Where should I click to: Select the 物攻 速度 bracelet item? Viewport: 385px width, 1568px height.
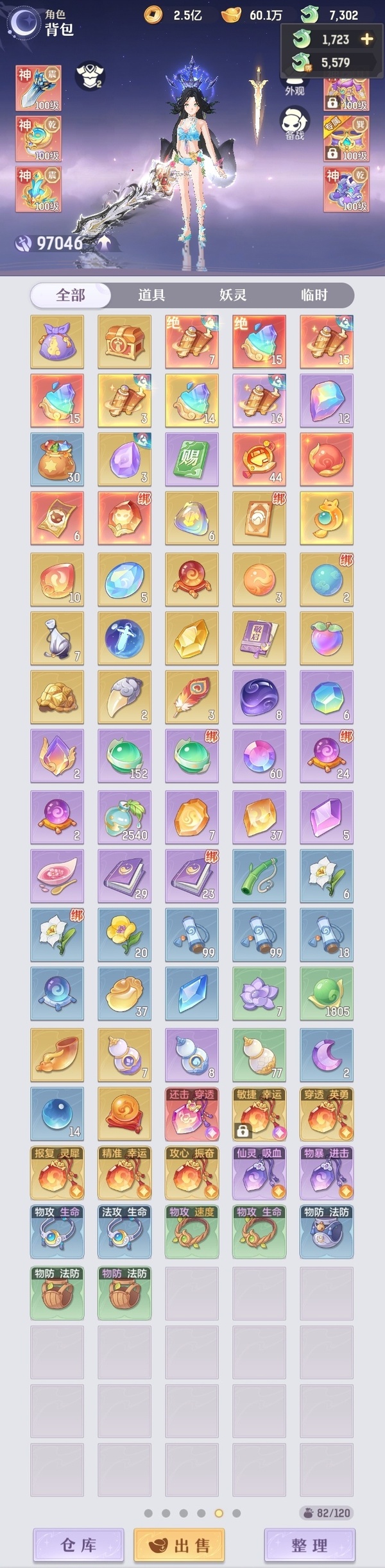coord(192,1231)
